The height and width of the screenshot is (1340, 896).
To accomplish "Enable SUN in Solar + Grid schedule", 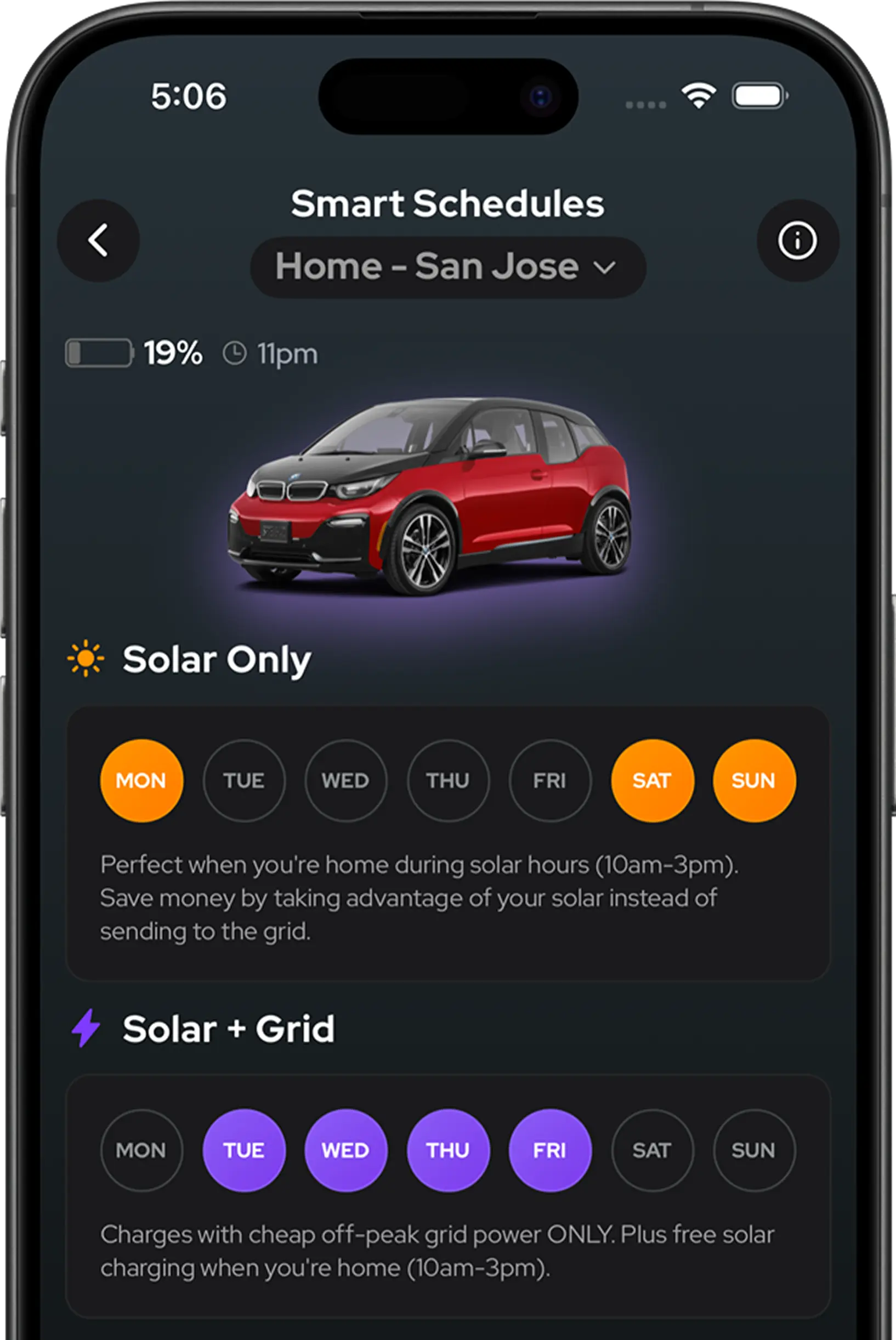I will coord(754,1150).
